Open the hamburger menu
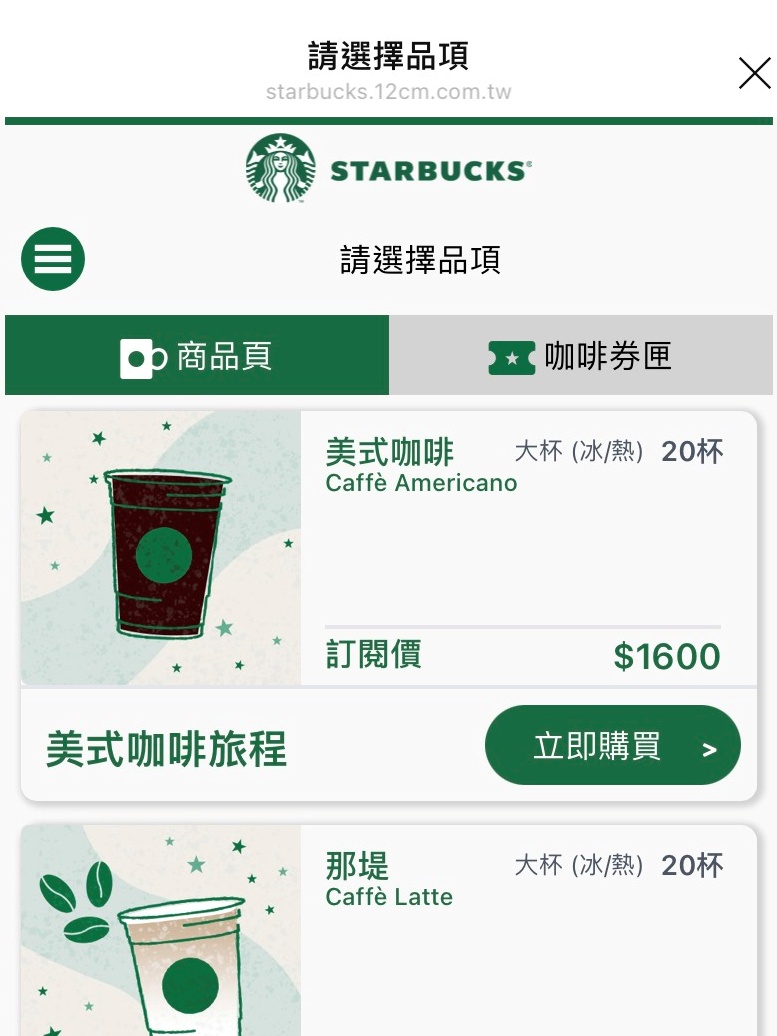Viewport: 777px width, 1036px height. tap(53, 259)
